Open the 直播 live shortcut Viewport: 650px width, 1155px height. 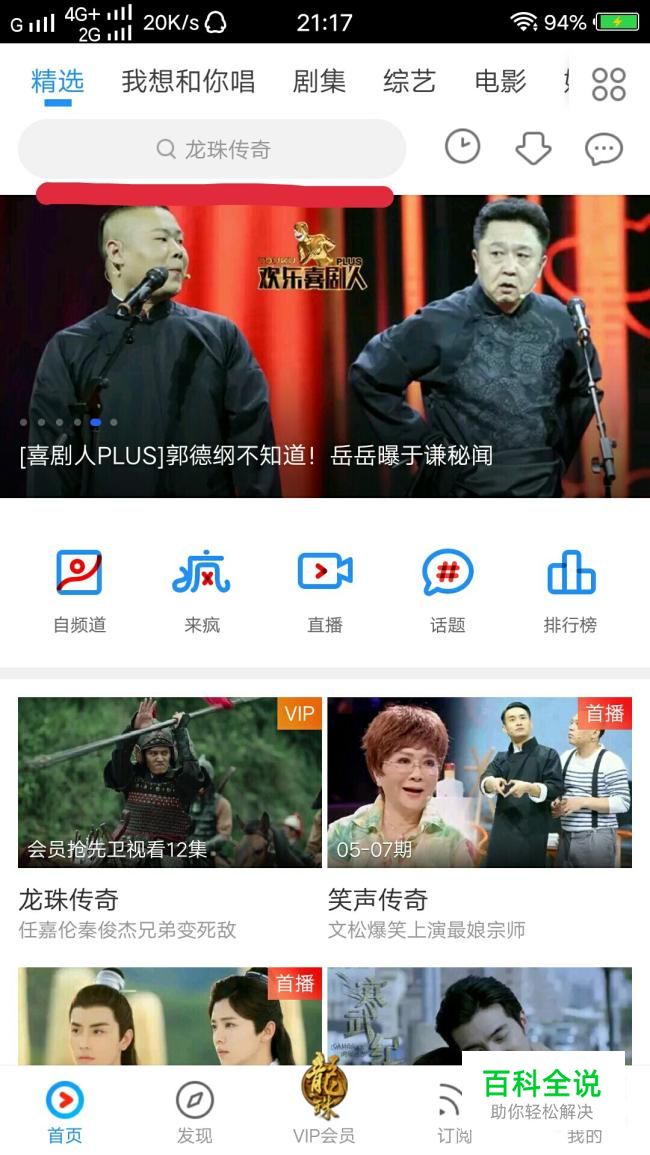pos(325,590)
